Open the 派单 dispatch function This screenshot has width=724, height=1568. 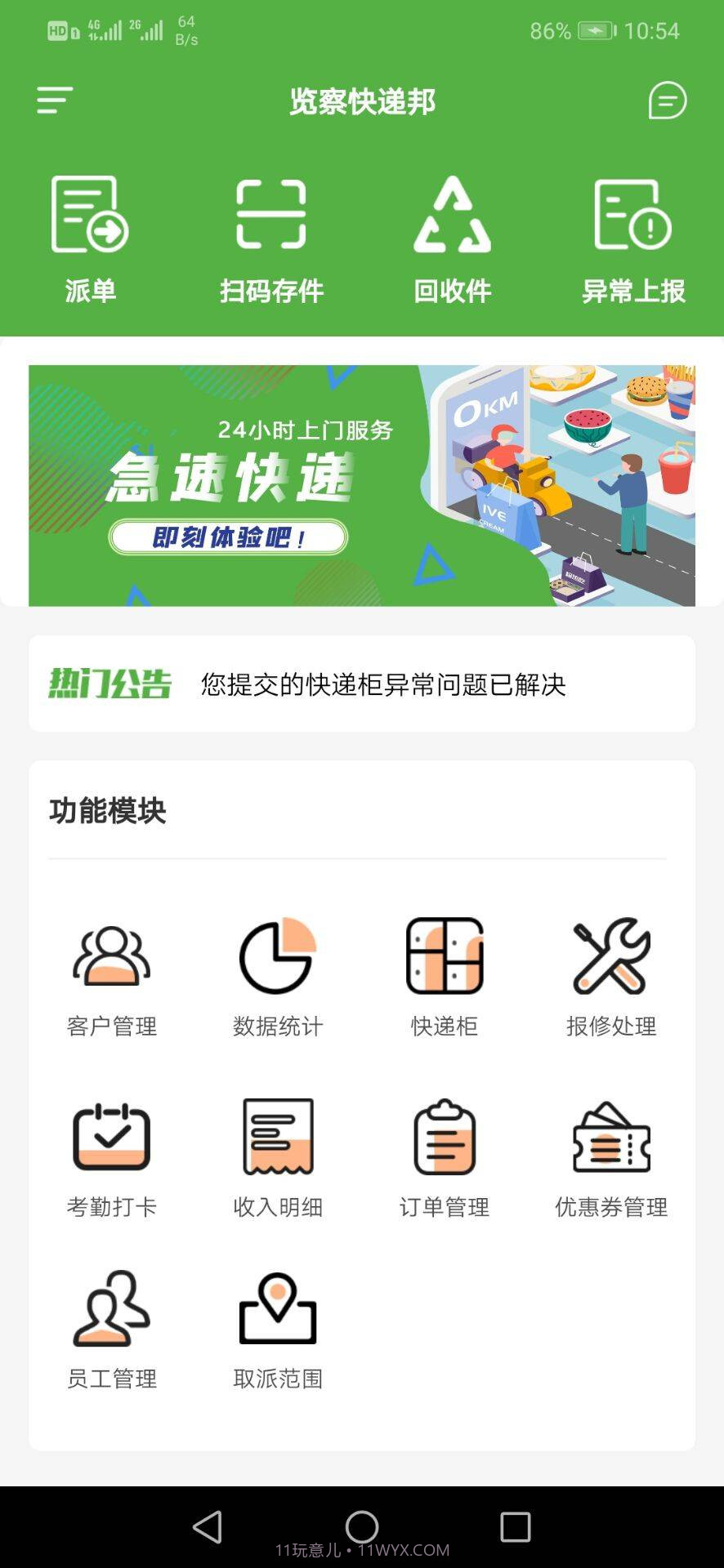point(90,237)
